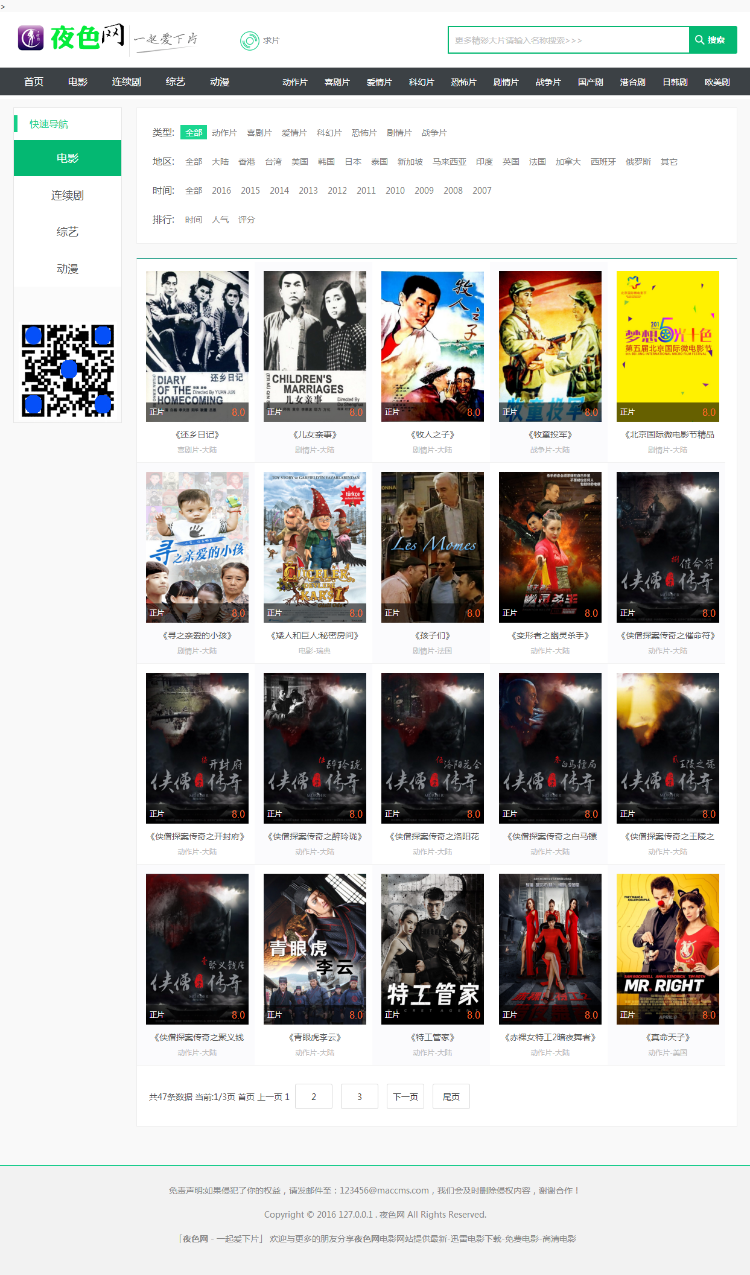750x1275 pixels.
Task: Select 动漫 in the sidebar quick navigation
Action: (67, 269)
